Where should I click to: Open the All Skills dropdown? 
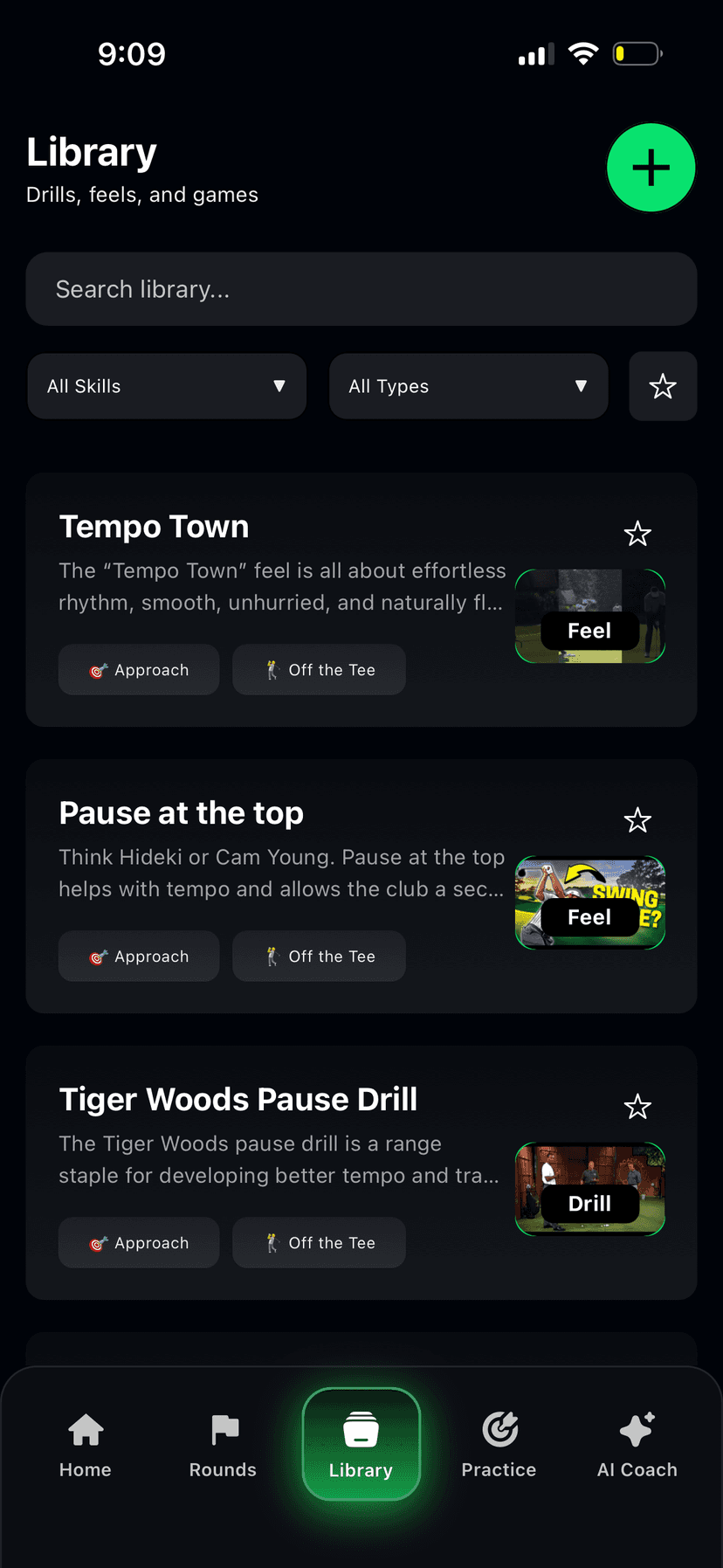pyautogui.click(x=166, y=386)
